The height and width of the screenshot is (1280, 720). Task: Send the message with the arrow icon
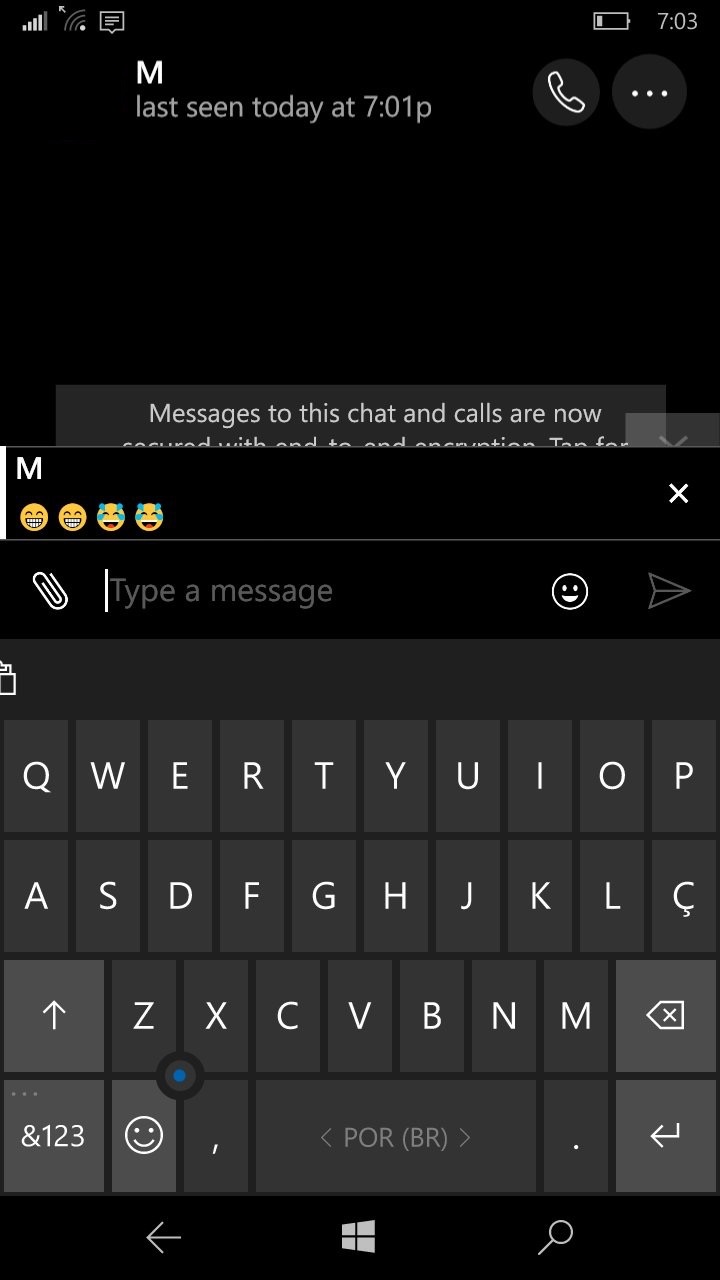click(x=669, y=591)
